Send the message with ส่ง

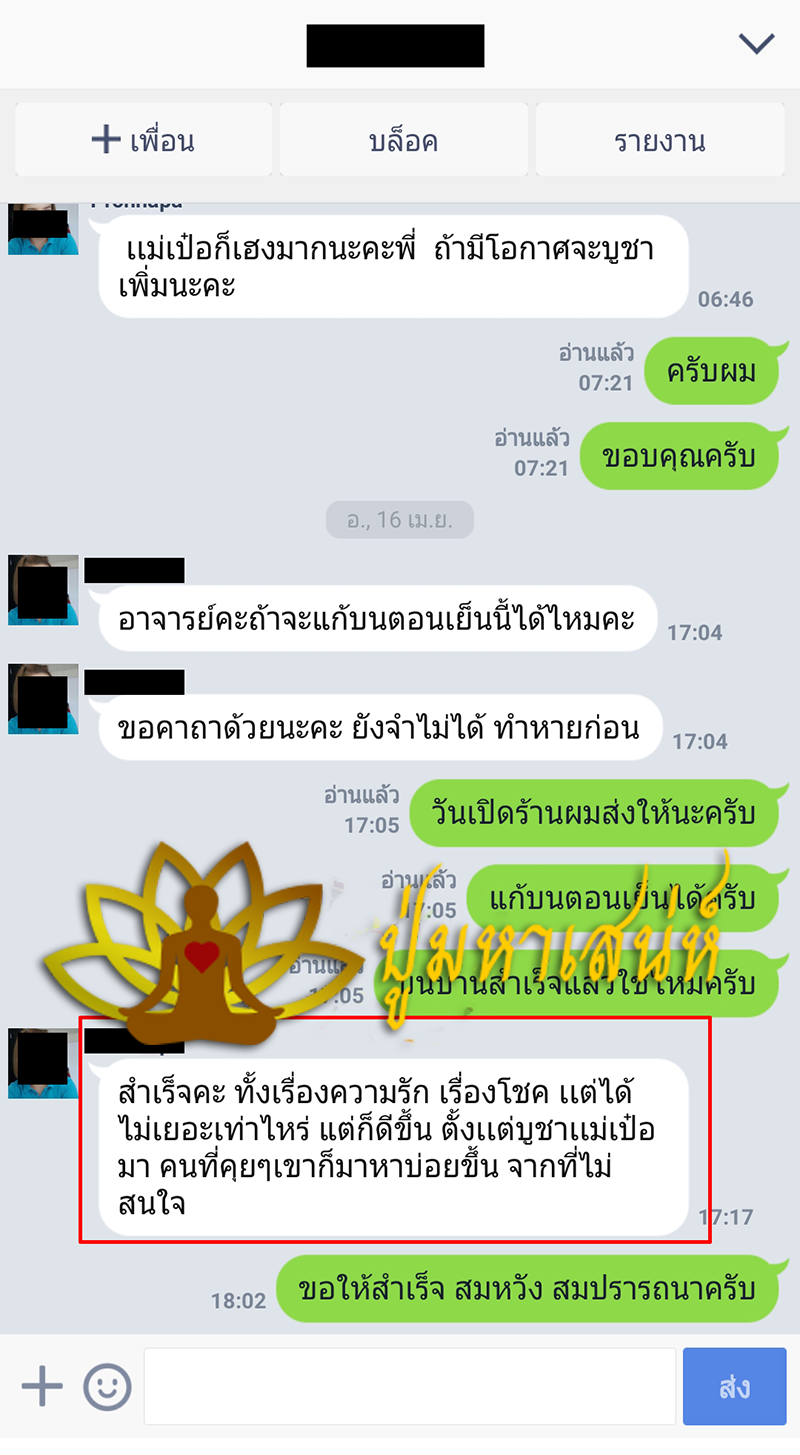click(x=735, y=1386)
